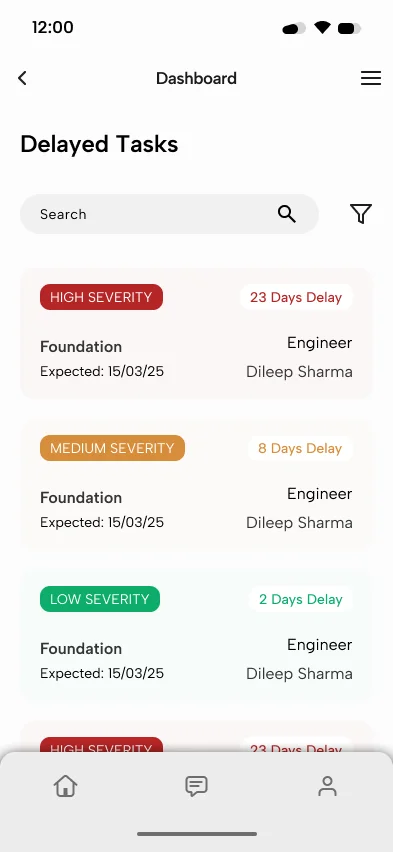Tap the Search field

[x=169, y=214]
